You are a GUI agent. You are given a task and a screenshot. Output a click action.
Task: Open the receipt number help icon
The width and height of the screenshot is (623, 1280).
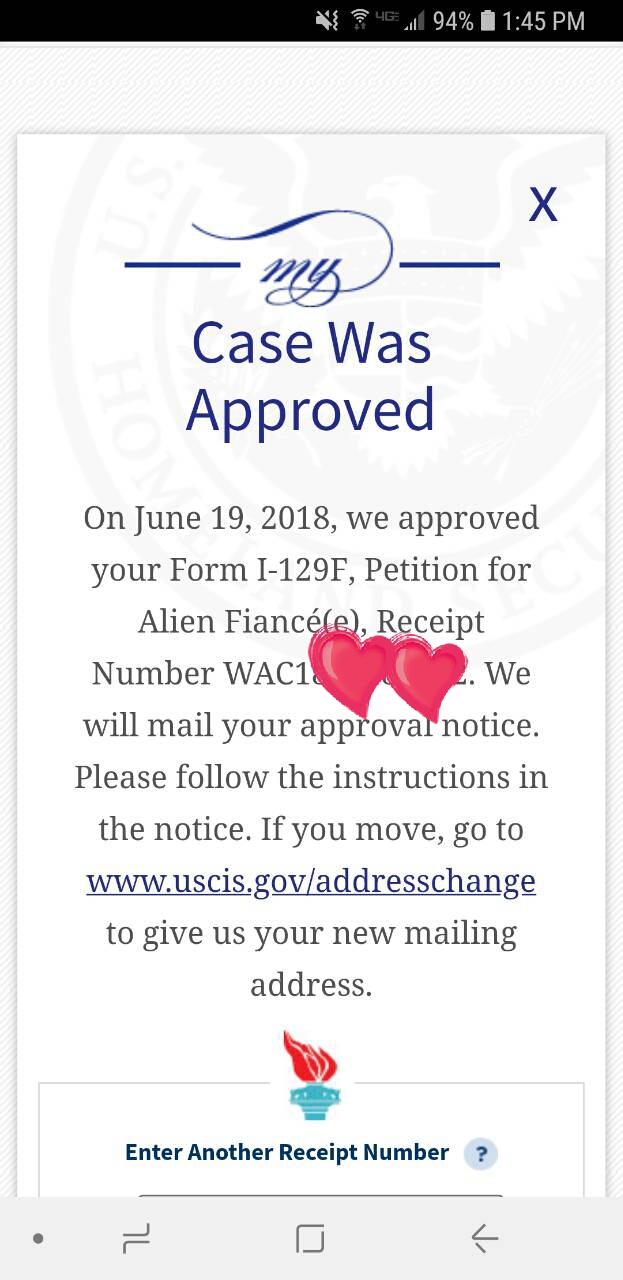481,1154
